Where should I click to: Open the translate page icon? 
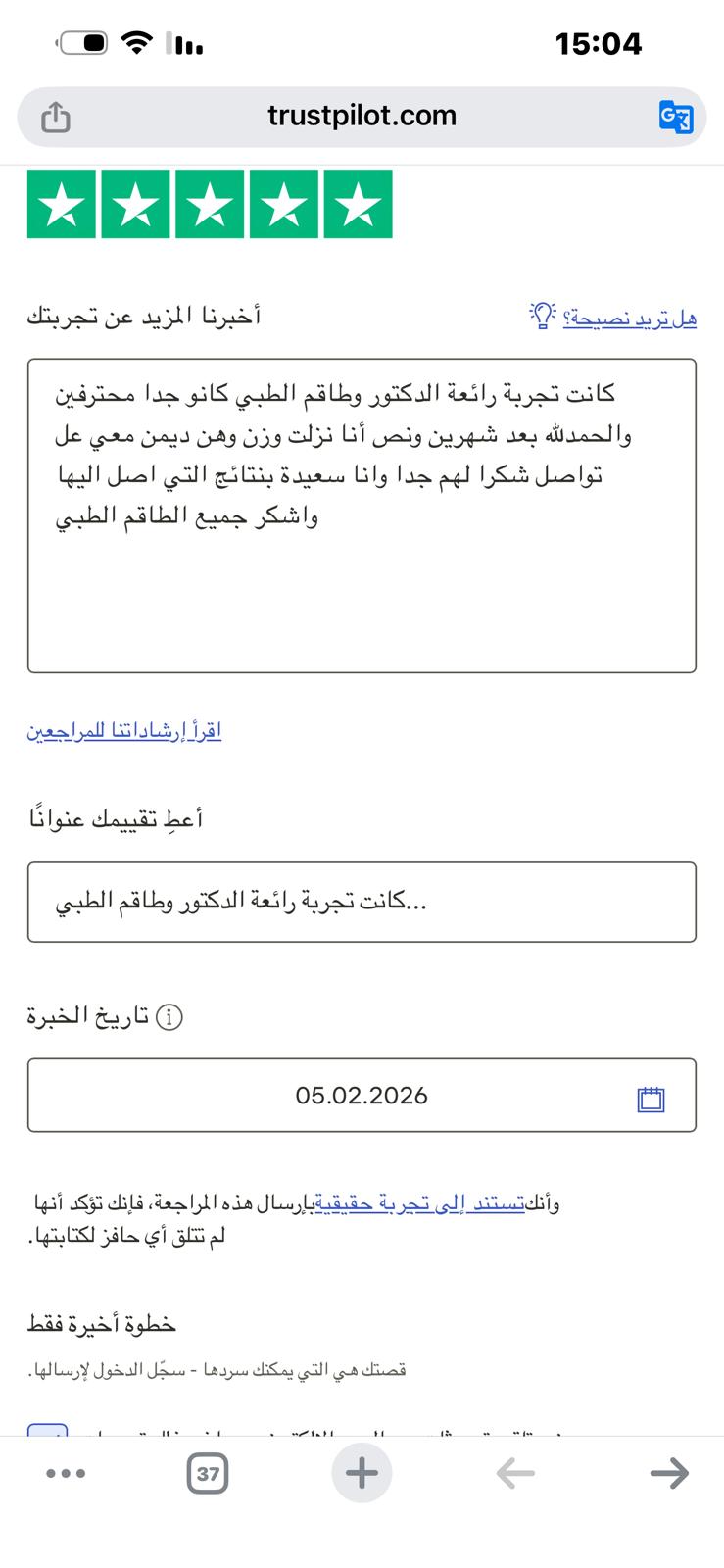tap(676, 118)
